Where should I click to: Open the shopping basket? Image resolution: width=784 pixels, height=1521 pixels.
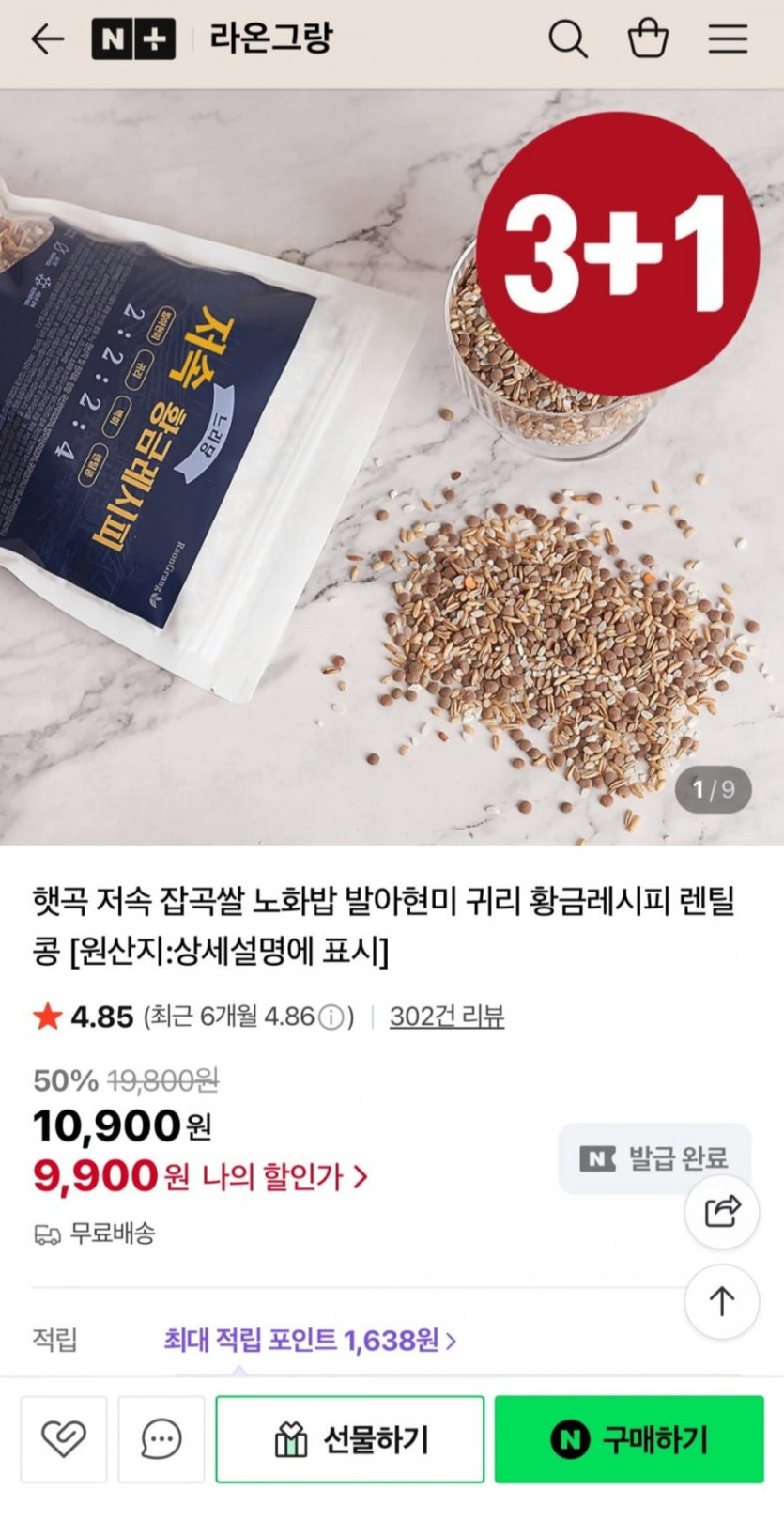648,39
